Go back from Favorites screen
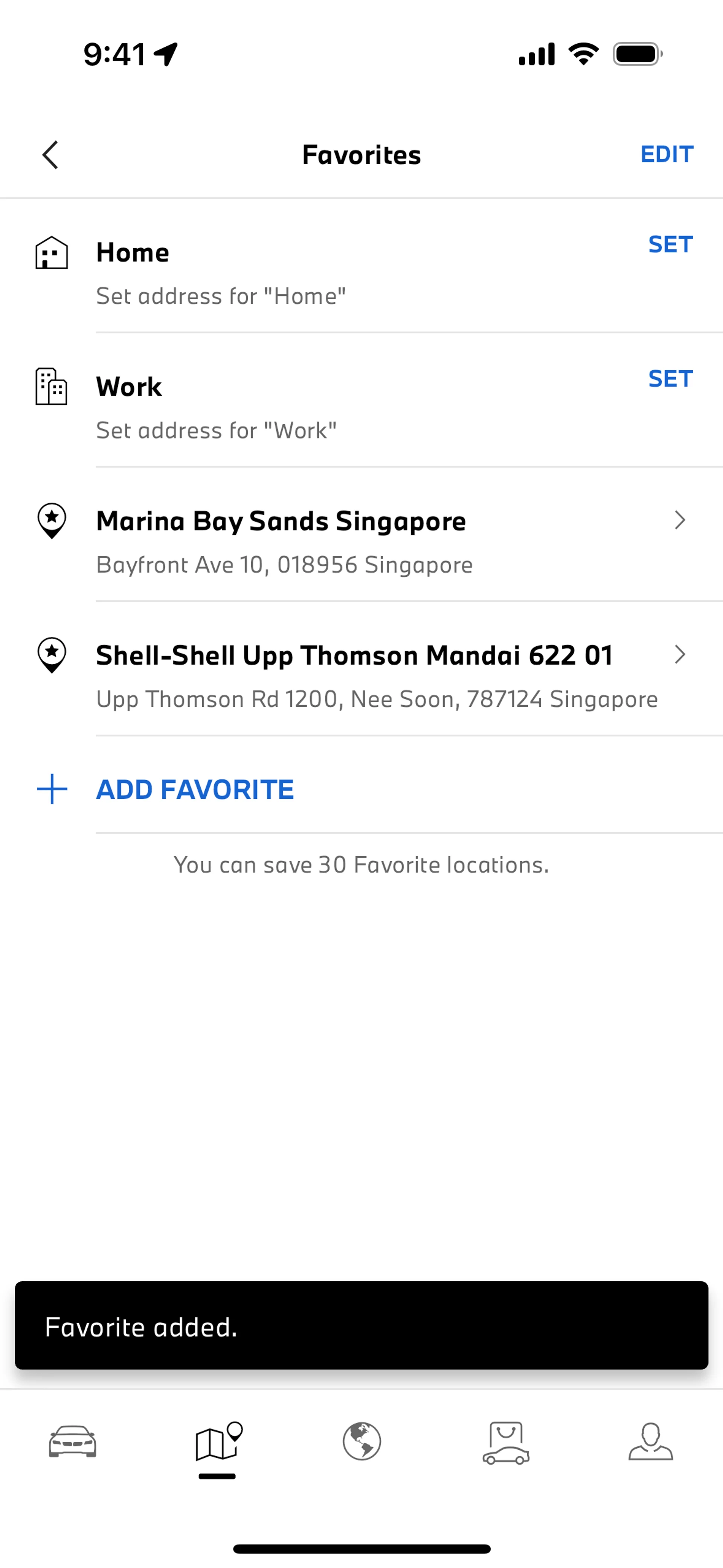This screenshot has width=723, height=1568. [x=50, y=154]
